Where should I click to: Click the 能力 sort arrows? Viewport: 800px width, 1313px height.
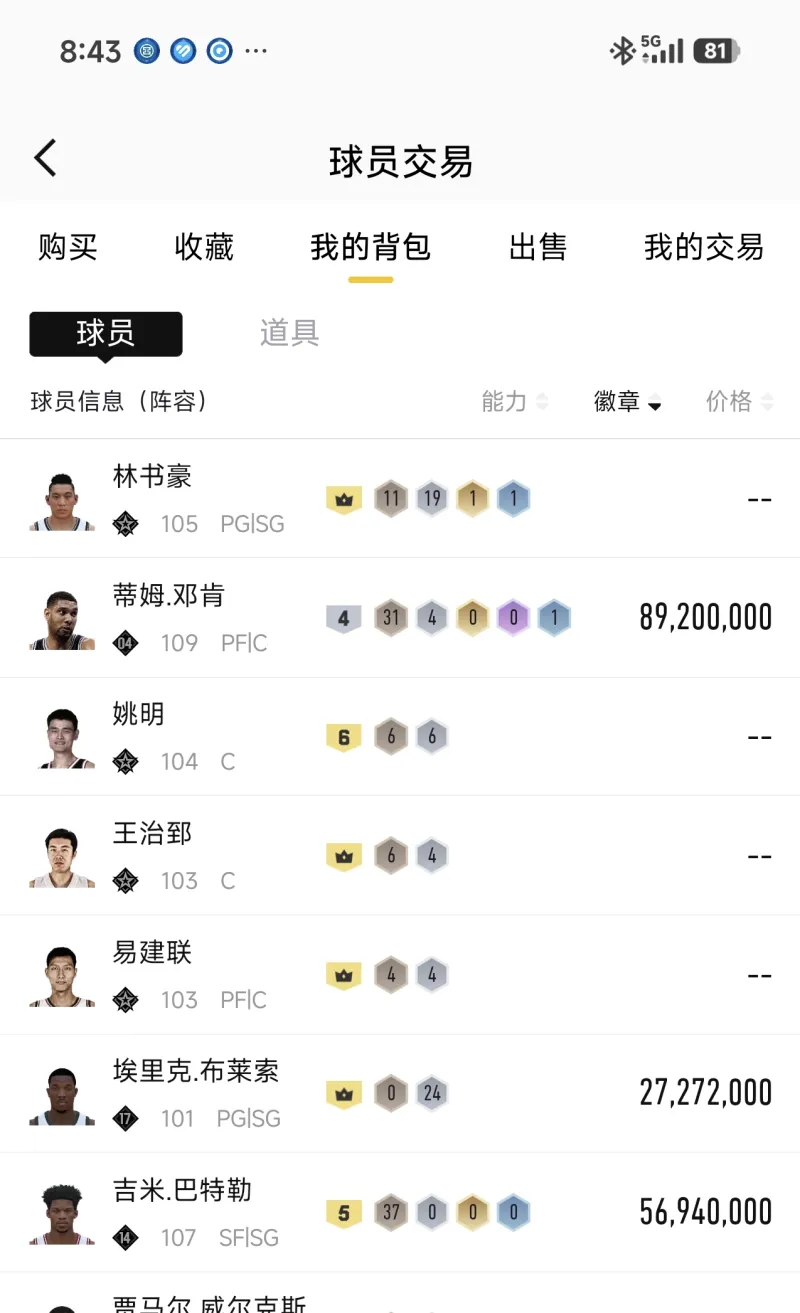pos(542,402)
